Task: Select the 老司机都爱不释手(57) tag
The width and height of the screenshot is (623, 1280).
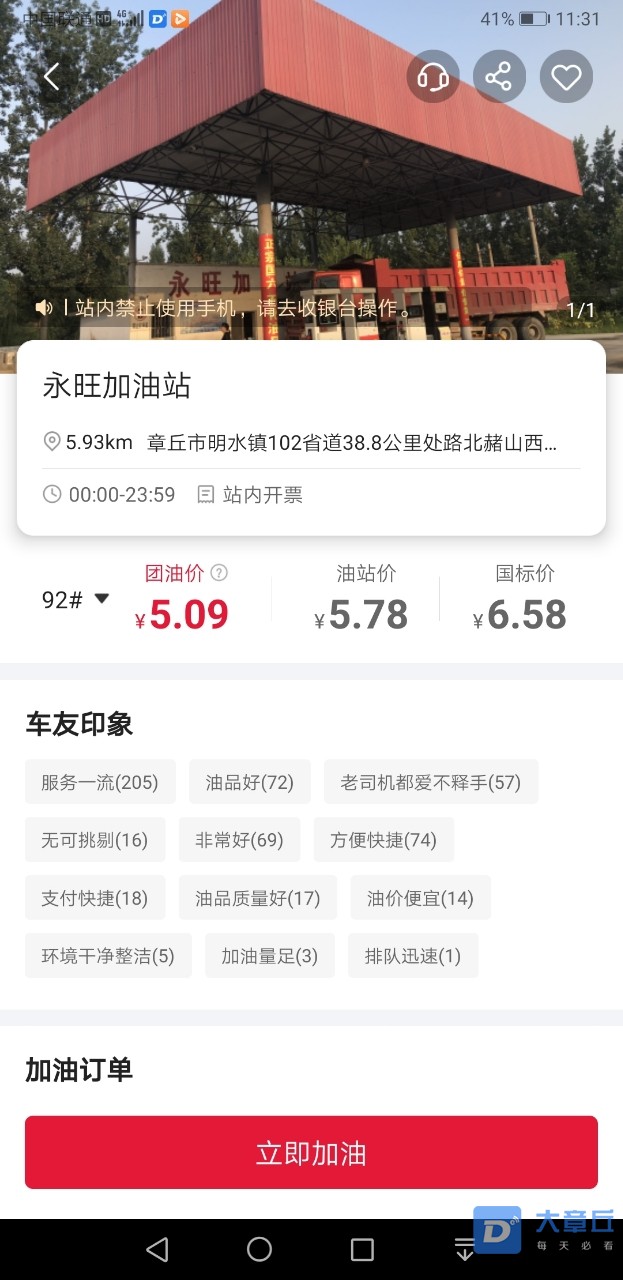Action: tap(430, 782)
